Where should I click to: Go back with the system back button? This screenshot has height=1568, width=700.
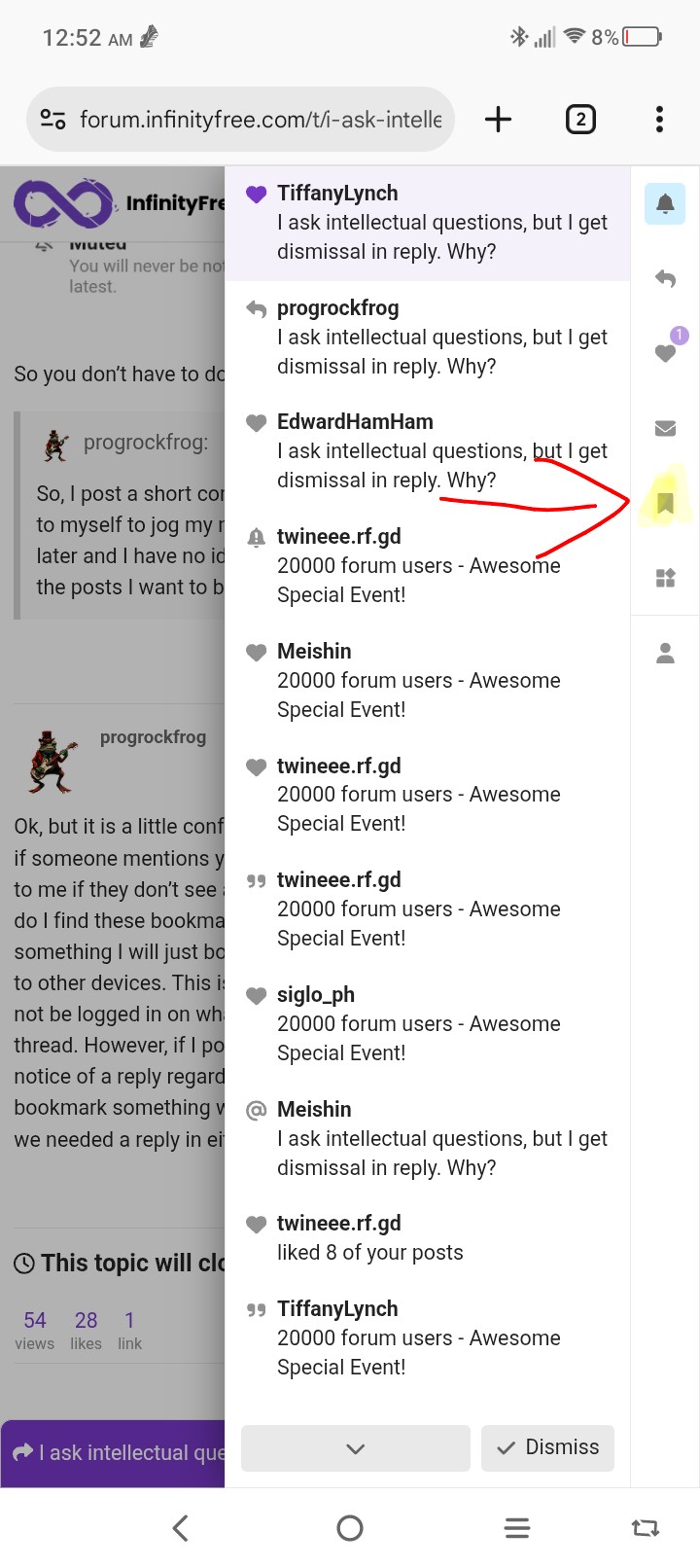point(181,1528)
